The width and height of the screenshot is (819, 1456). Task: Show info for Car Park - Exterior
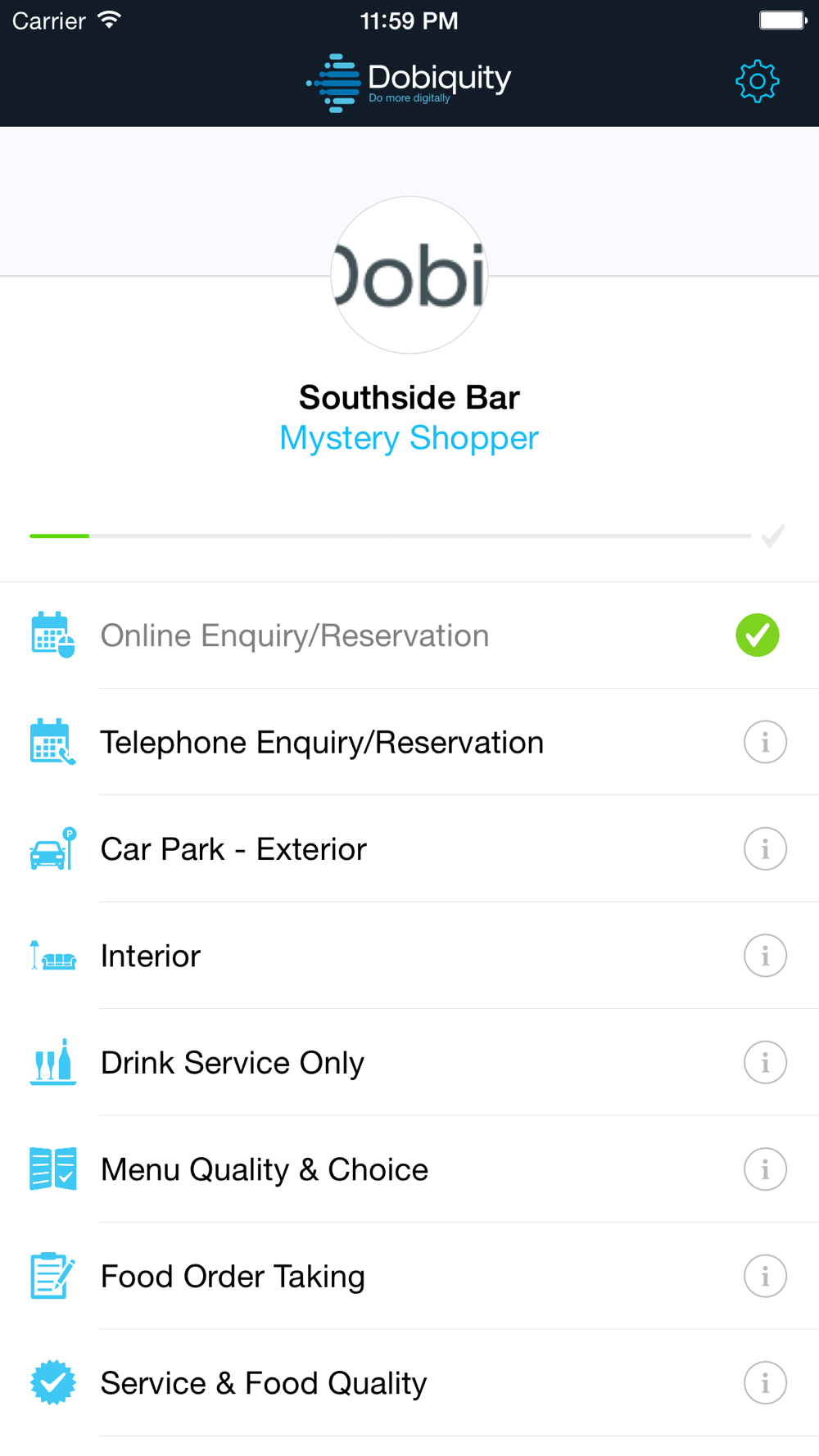(x=765, y=849)
